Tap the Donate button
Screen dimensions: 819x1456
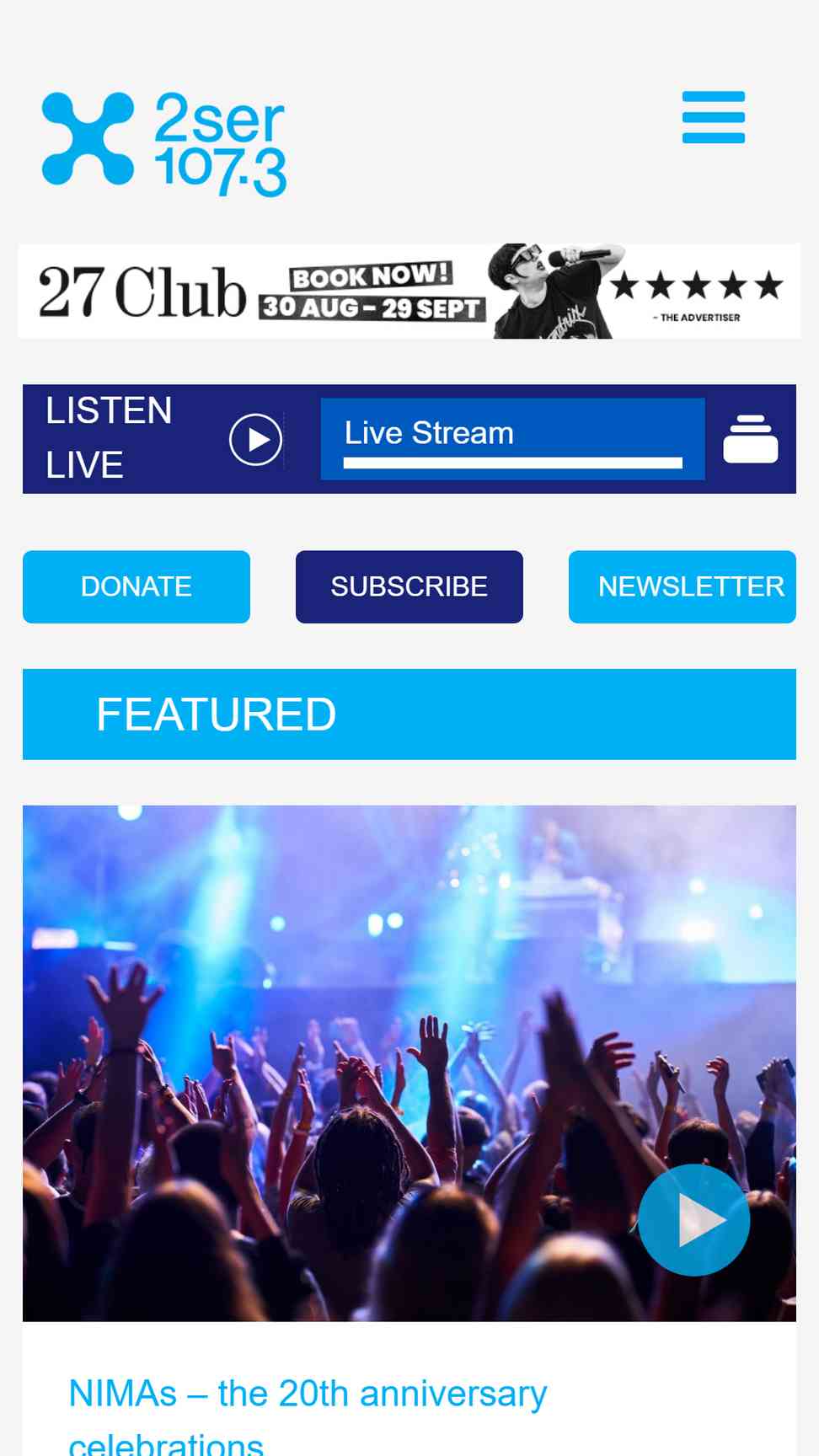click(136, 586)
